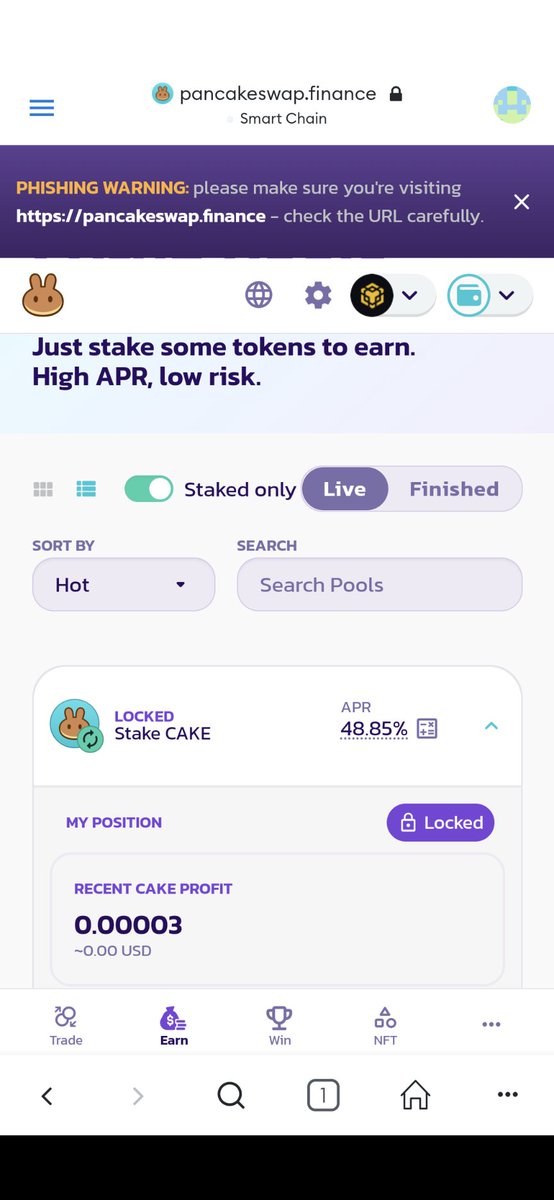
Task: Switch to list view
Action: (x=86, y=489)
